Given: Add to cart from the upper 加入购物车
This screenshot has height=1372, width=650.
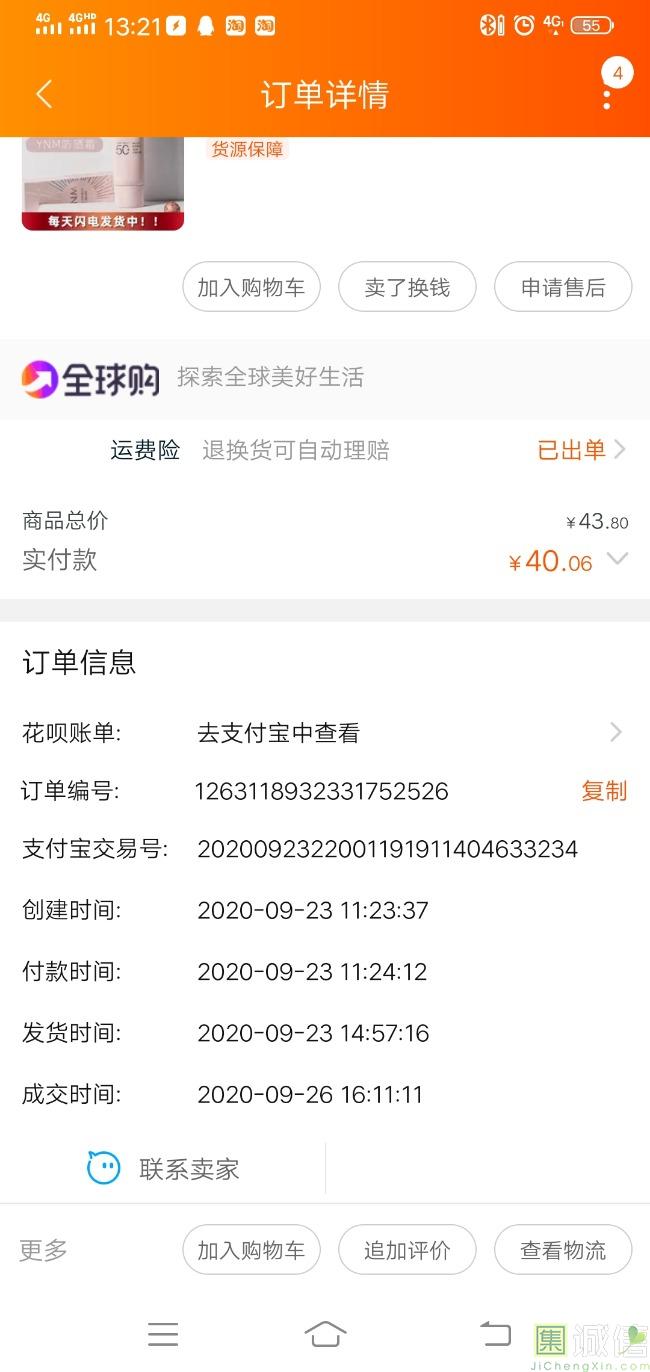Looking at the screenshot, I should click(251, 288).
